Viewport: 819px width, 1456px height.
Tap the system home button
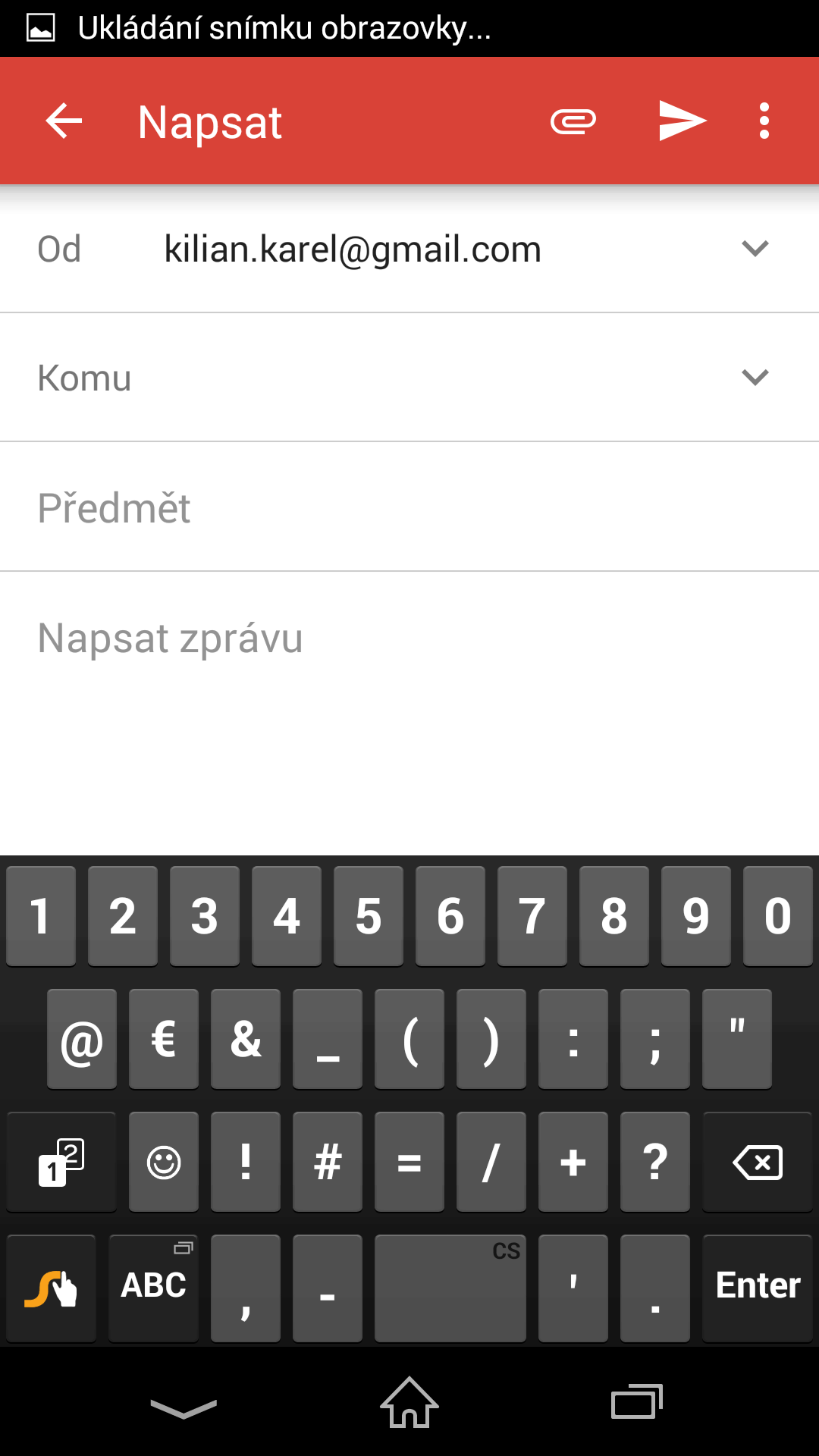tap(409, 1402)
